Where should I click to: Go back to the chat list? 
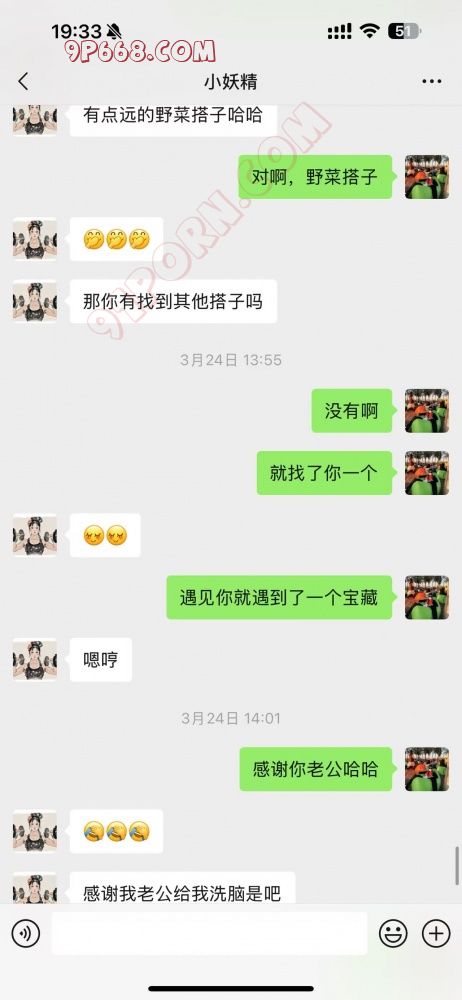(24, 82)
